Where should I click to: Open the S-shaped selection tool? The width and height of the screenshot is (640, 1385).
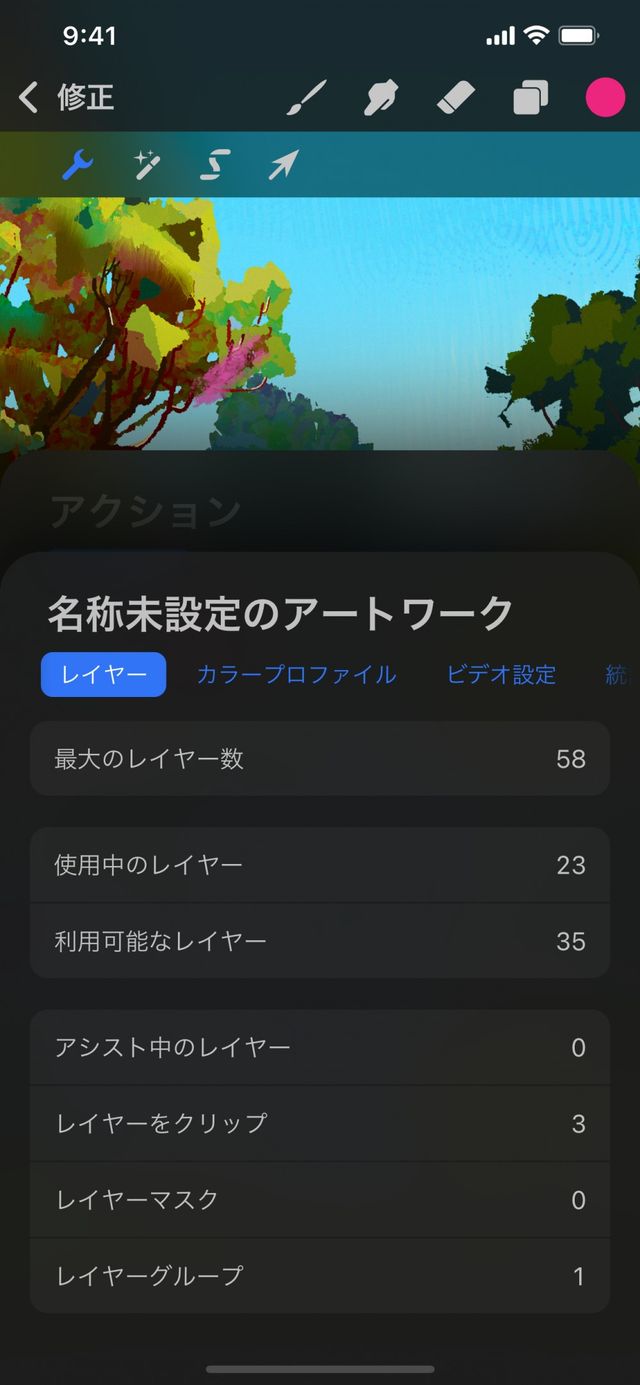[x=215, y=164]
